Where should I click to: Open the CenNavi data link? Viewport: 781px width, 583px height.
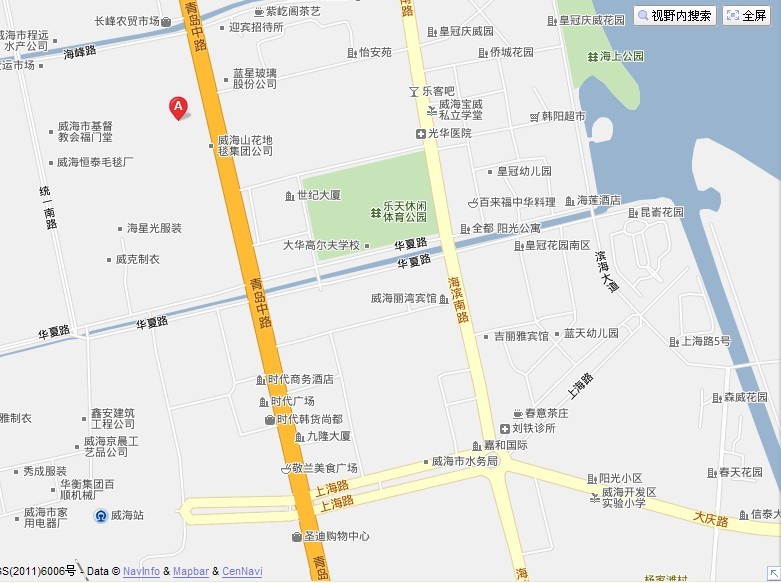pyautogui.click(x=241, y=571)
